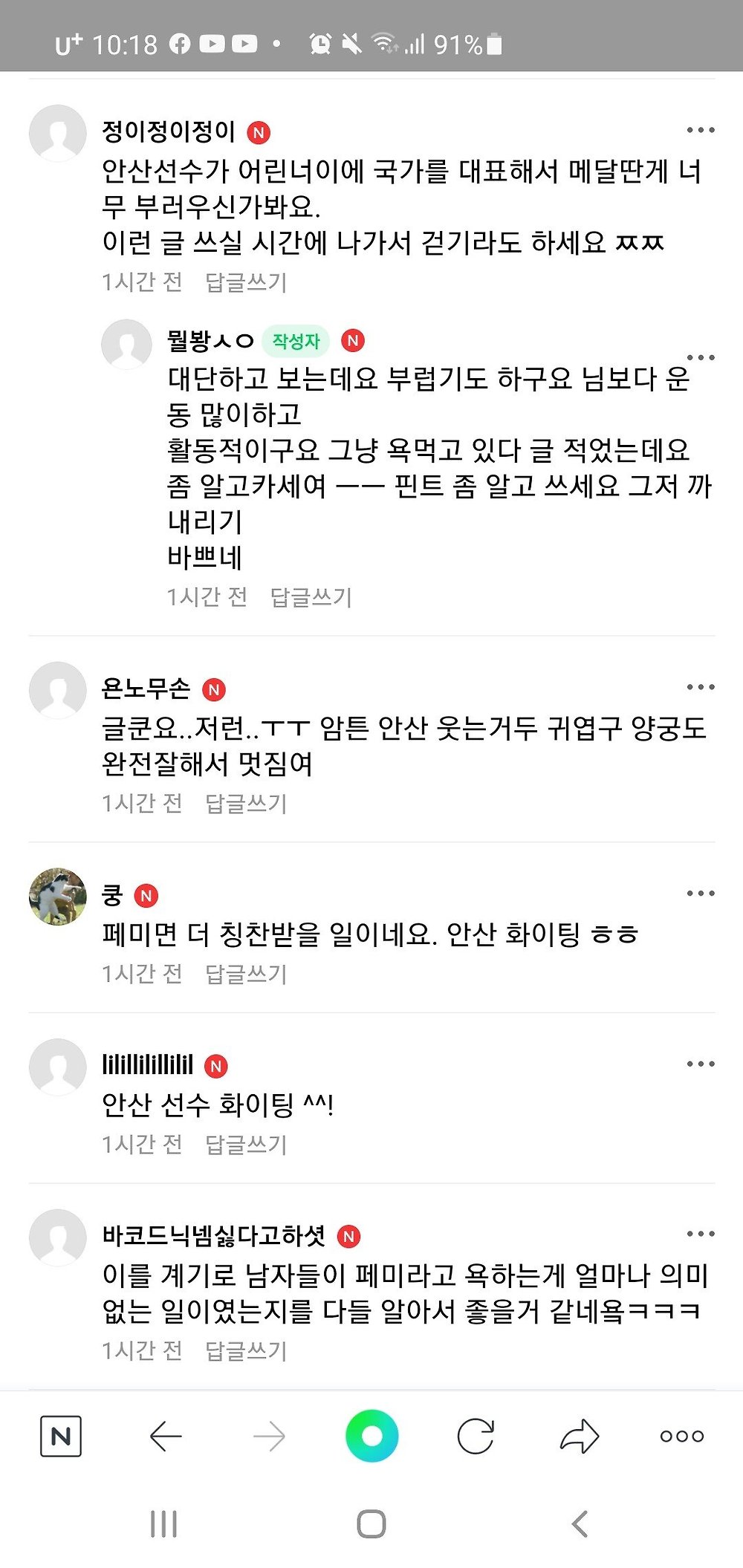Open more options on 쿵's comment

click(x=700, y=893)
